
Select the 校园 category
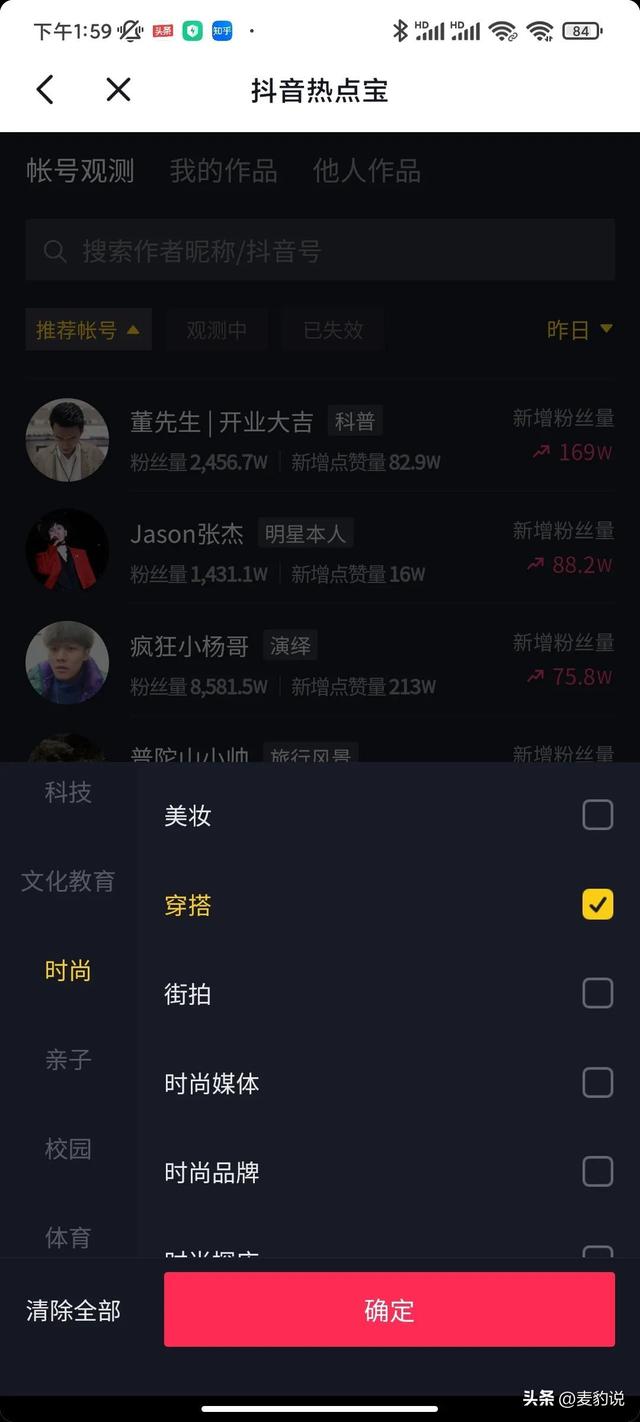point(68,1148)
